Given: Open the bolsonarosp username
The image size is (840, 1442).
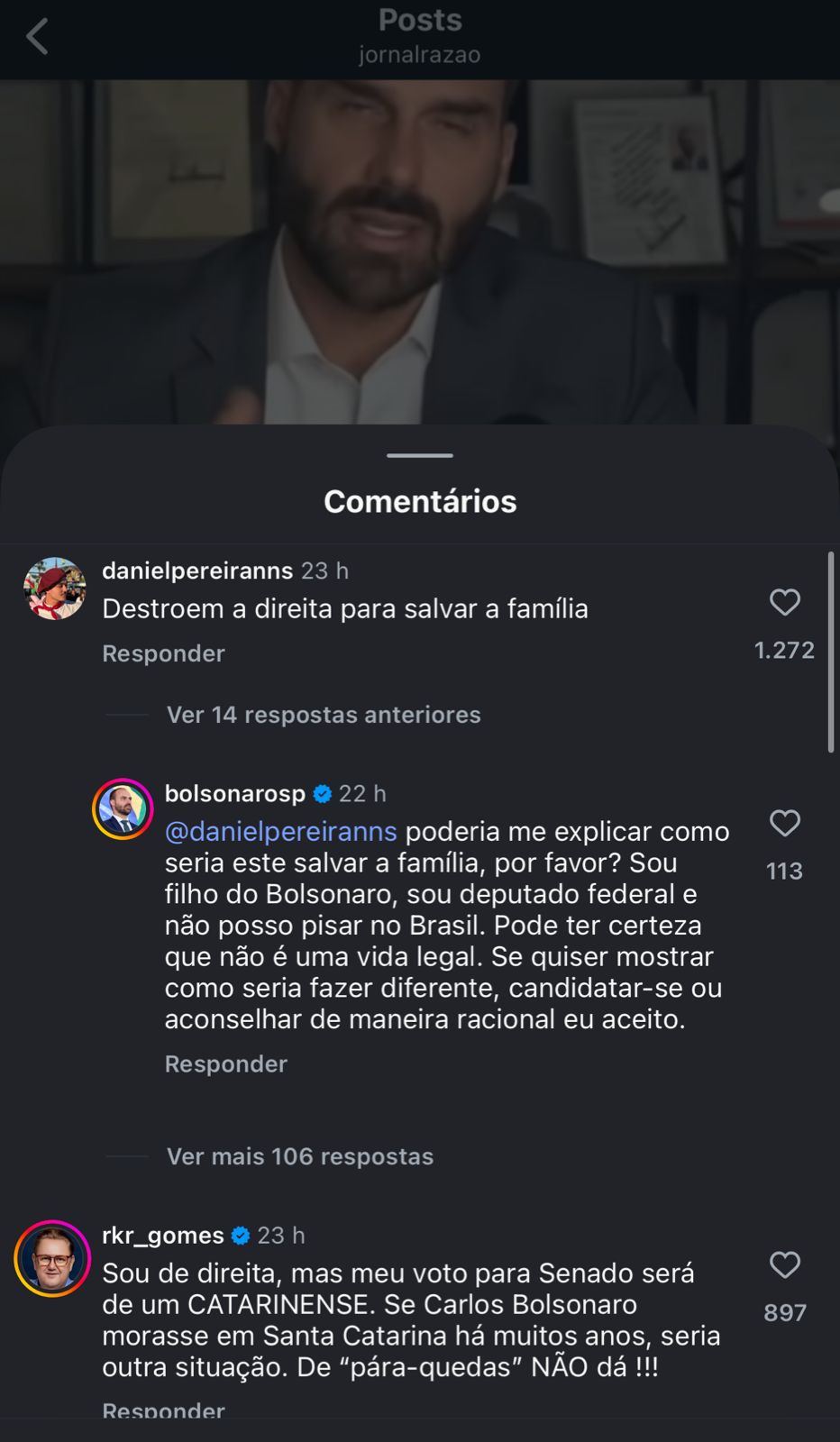Looking at the screenshot, I should coord(235,794).
